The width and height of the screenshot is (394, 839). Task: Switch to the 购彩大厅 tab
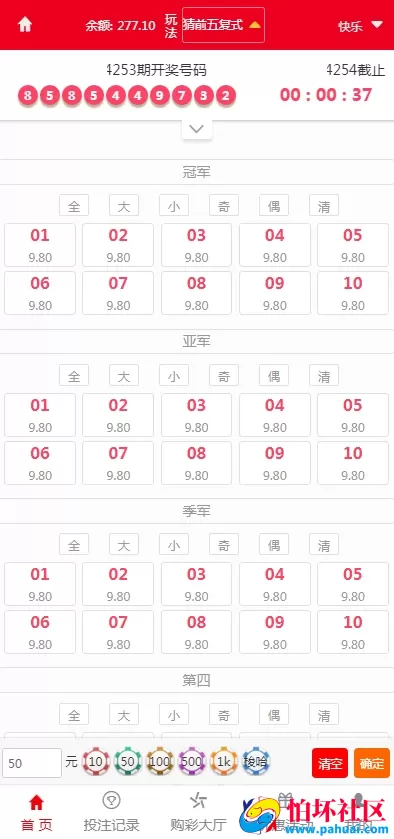[x=198, y=812]
